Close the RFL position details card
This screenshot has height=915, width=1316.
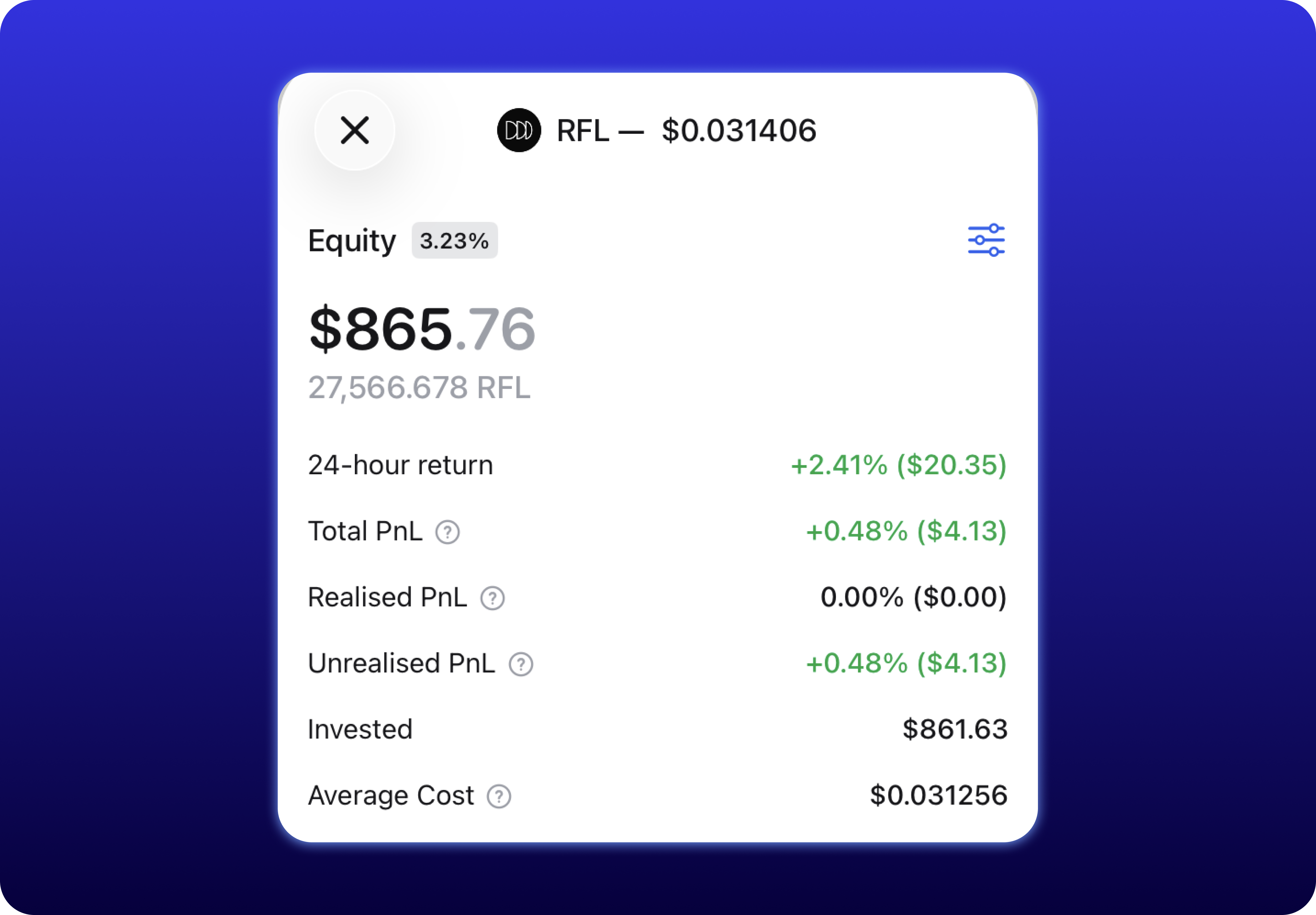[x=354, y=131]
